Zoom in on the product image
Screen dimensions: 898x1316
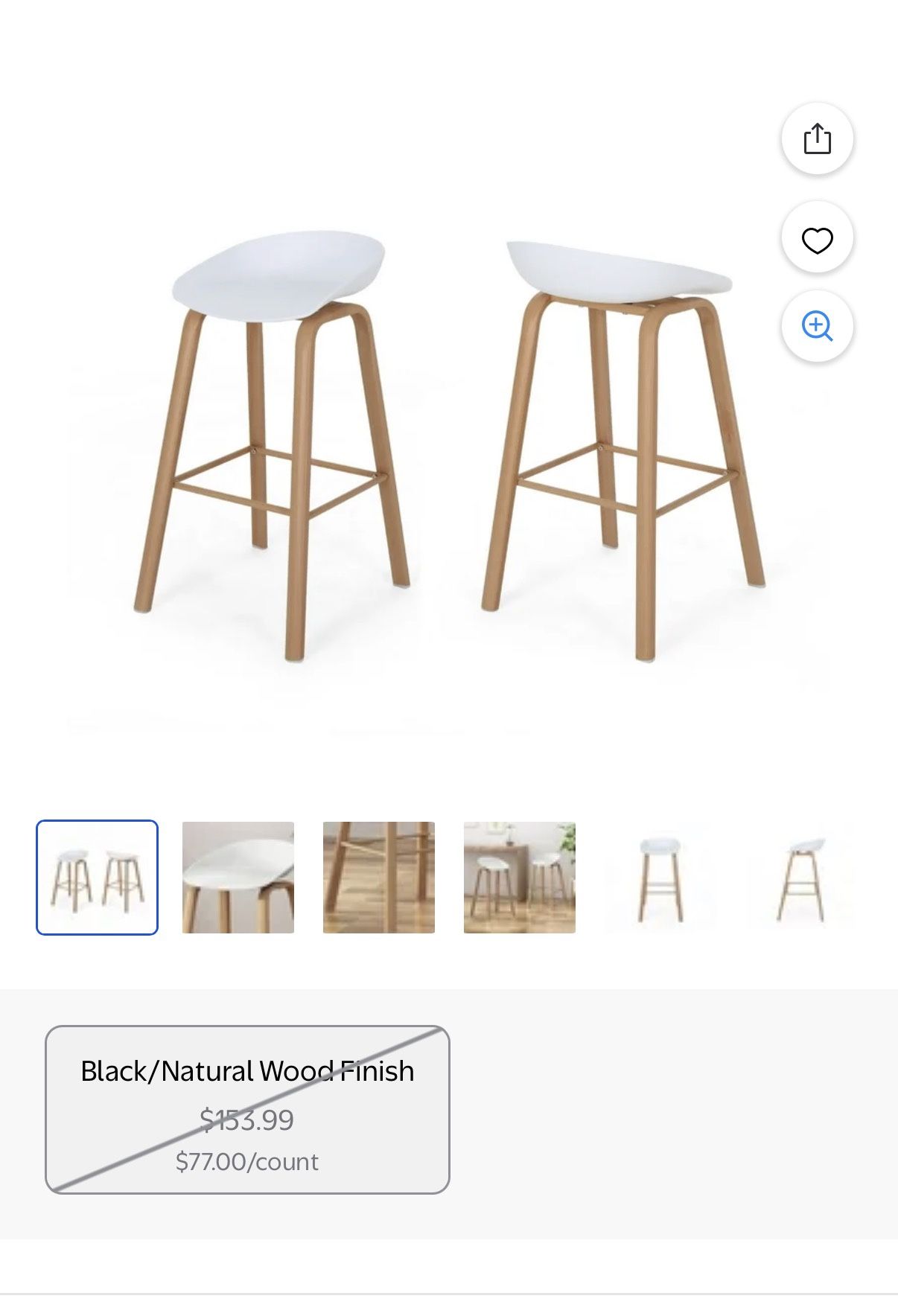point(817,326)
